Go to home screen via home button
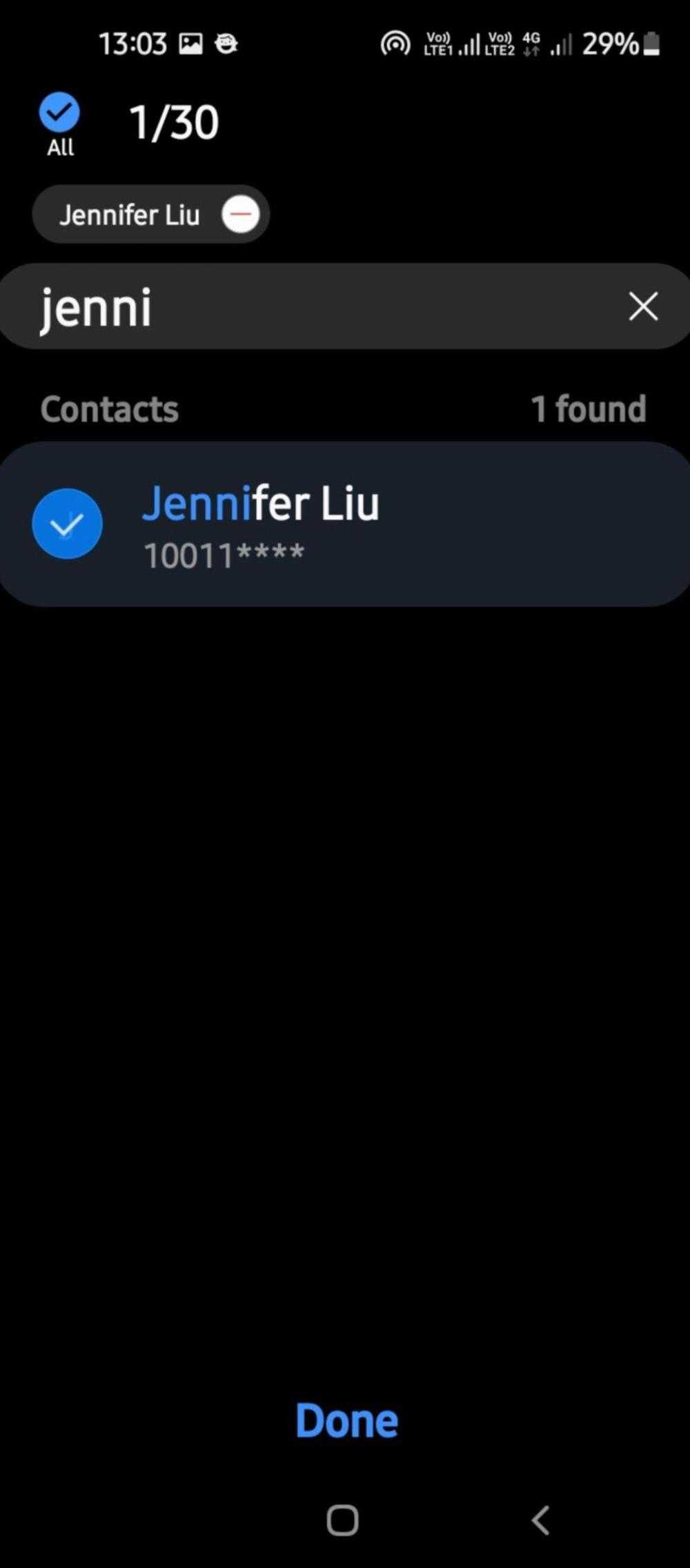Image resolution: width=690 pixels, height=1568 pixels. (342, 1520)
